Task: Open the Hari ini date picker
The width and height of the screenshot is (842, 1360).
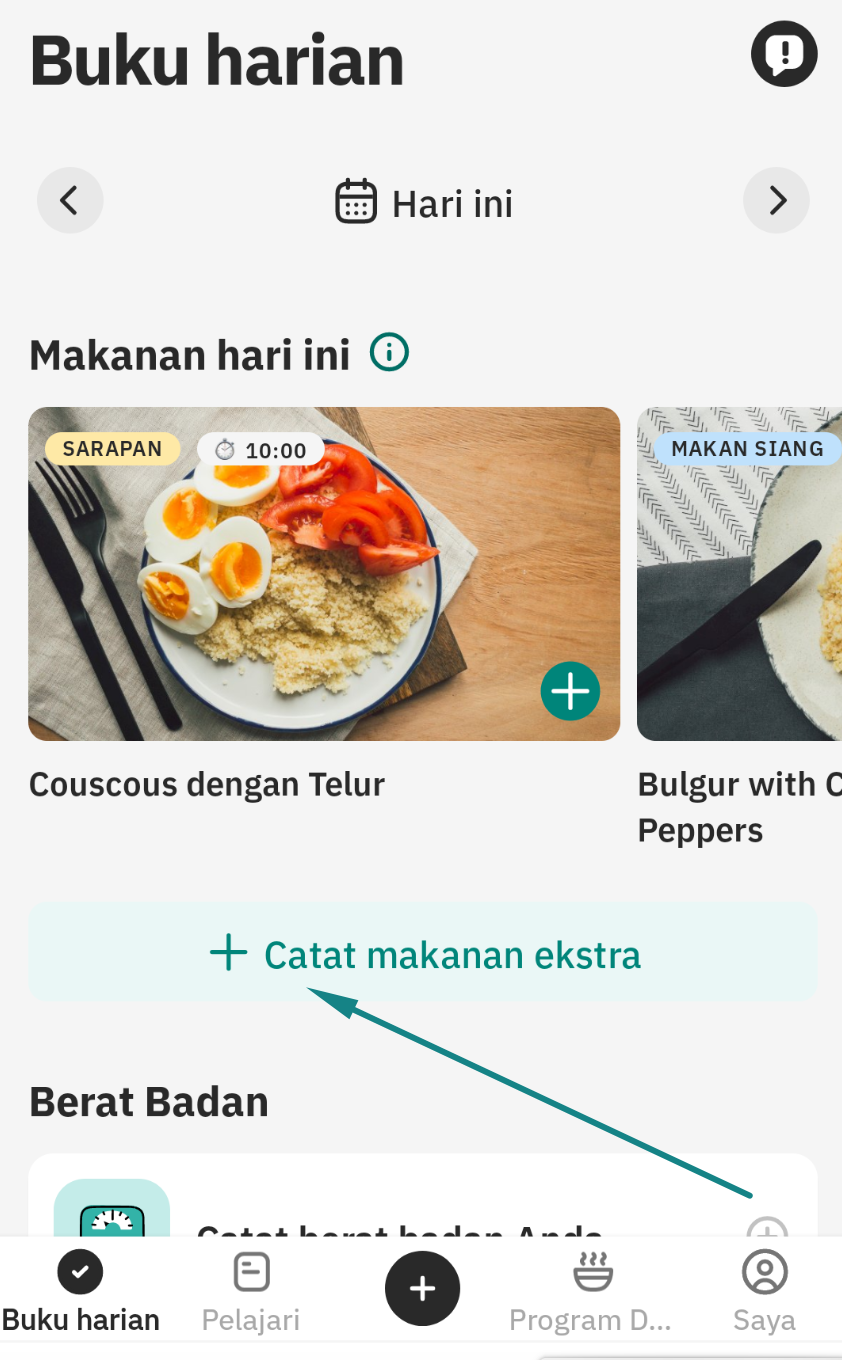Action: [x=424, y=203]
